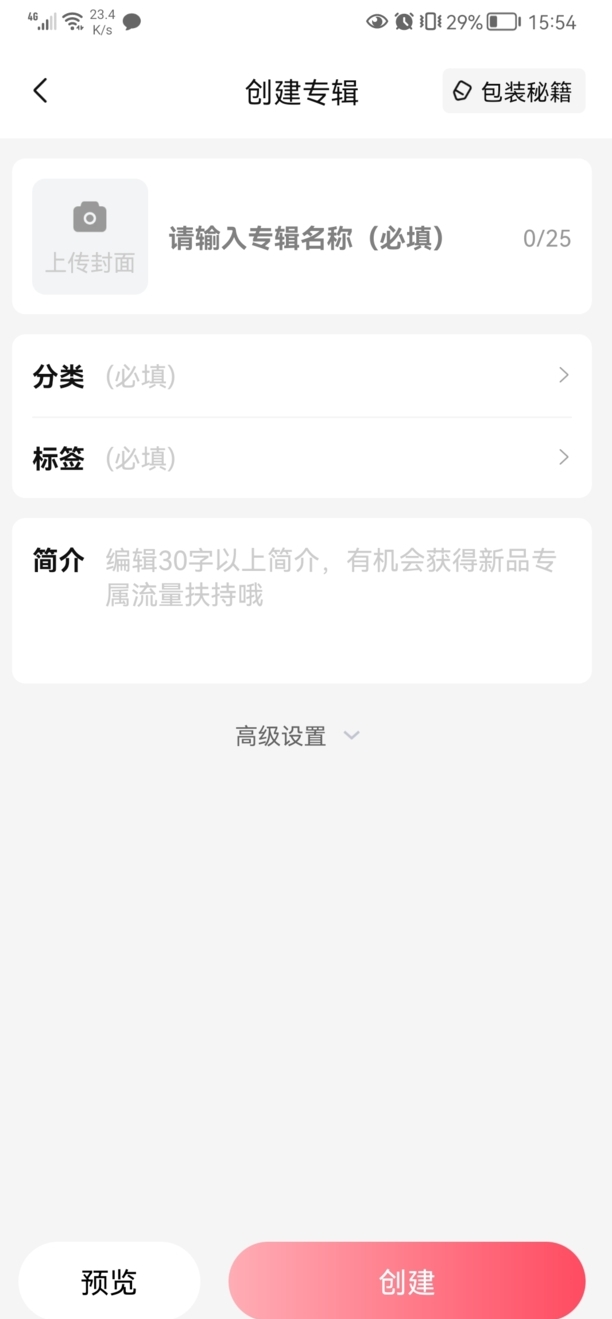Screen dimensions: 612x1319
Task: Tap the 预览 preview button
Action: point(109,1282)
